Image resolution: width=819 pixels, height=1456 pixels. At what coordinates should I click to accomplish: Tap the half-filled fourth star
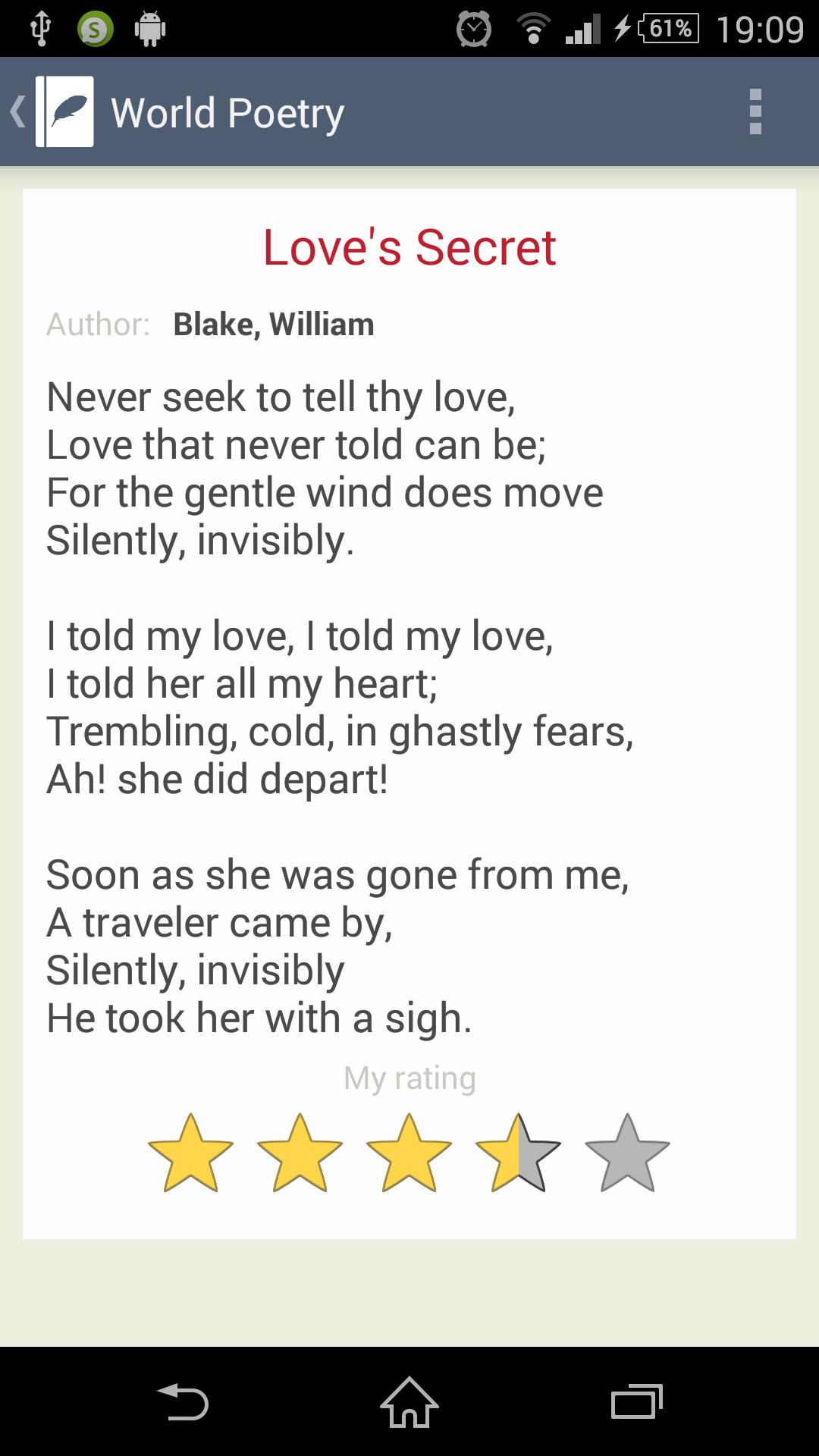click(516, 1153)
